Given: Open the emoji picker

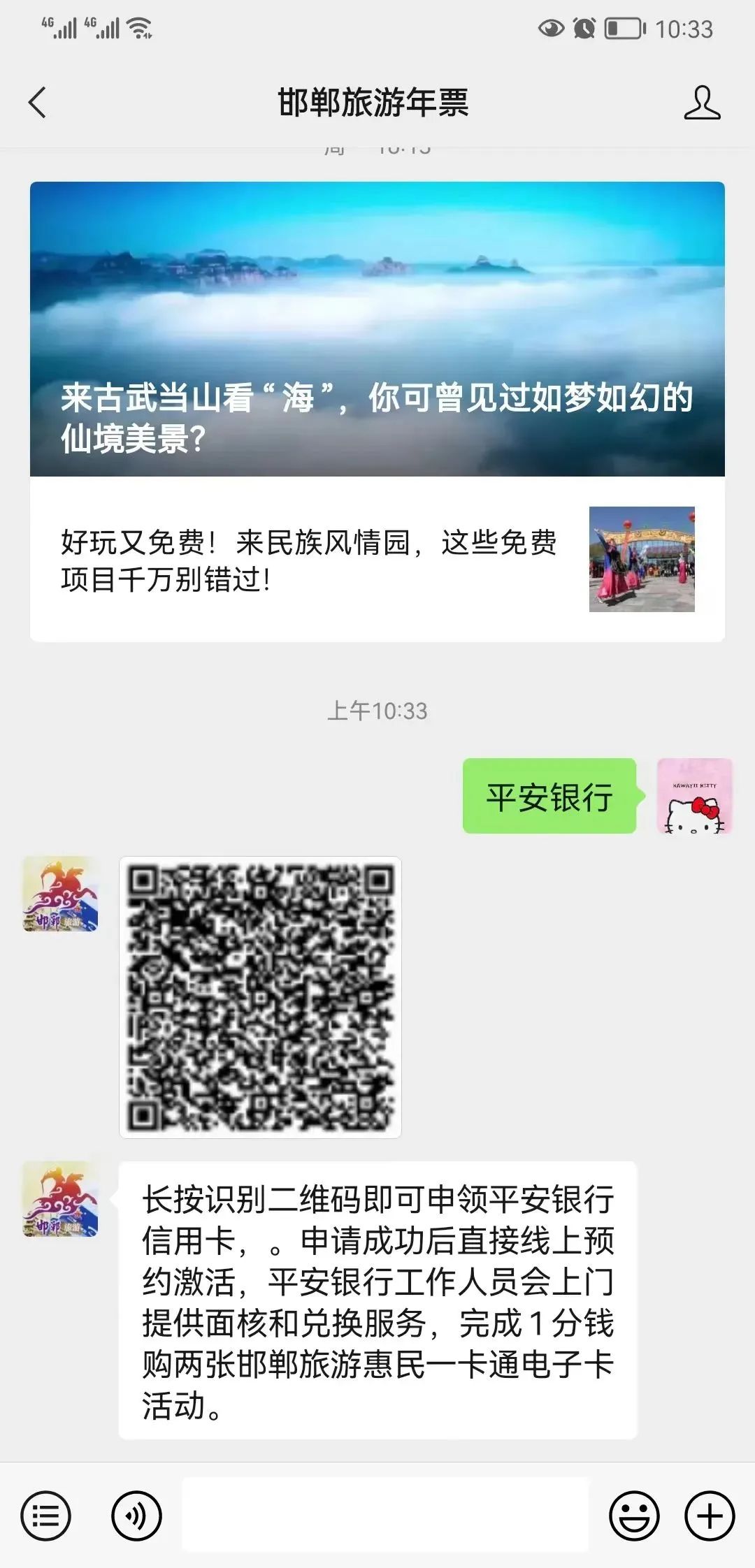Looking at the screenshot, I should click(x=634, y=1517).
